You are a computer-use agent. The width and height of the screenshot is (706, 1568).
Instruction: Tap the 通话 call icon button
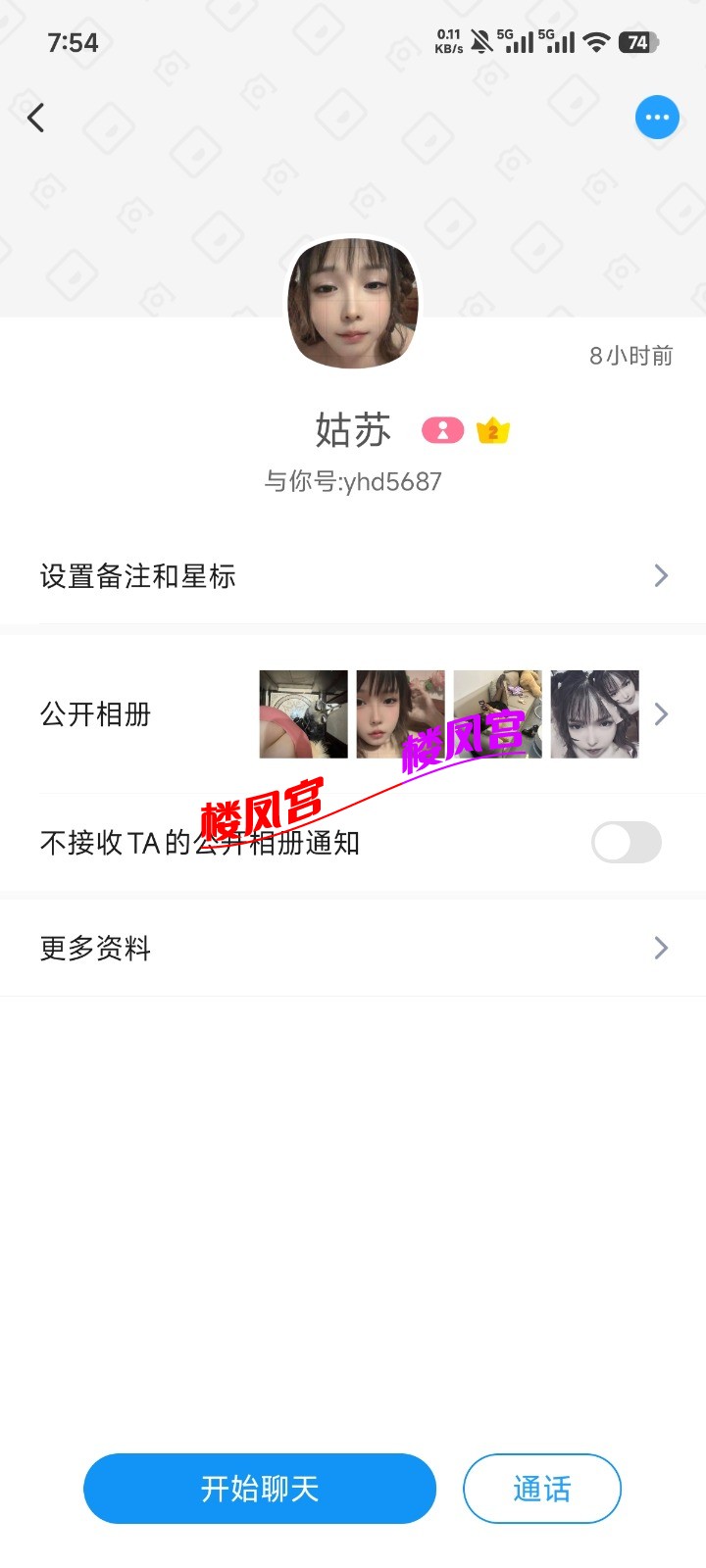(x=541, y=1489)
